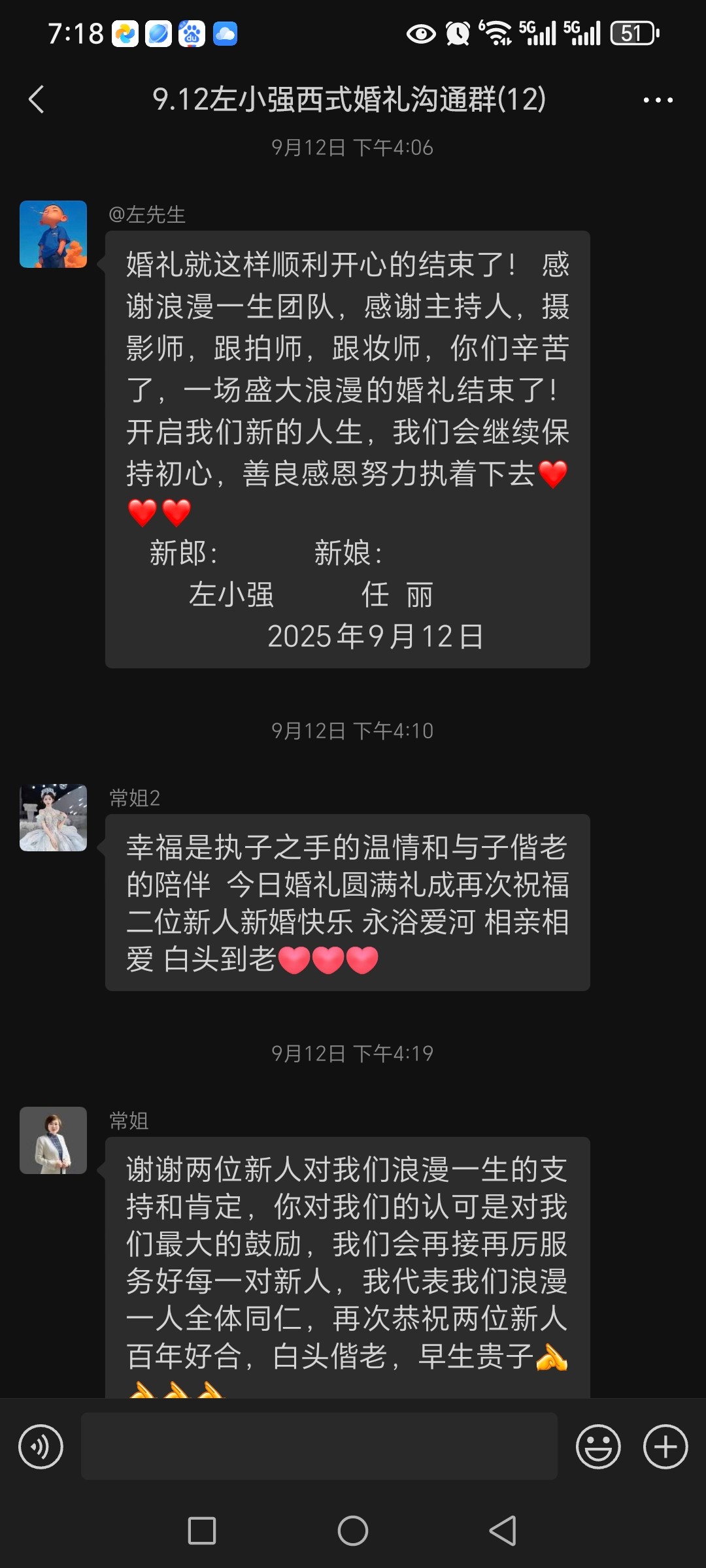Go to the system home screen

click(353, 1530)
